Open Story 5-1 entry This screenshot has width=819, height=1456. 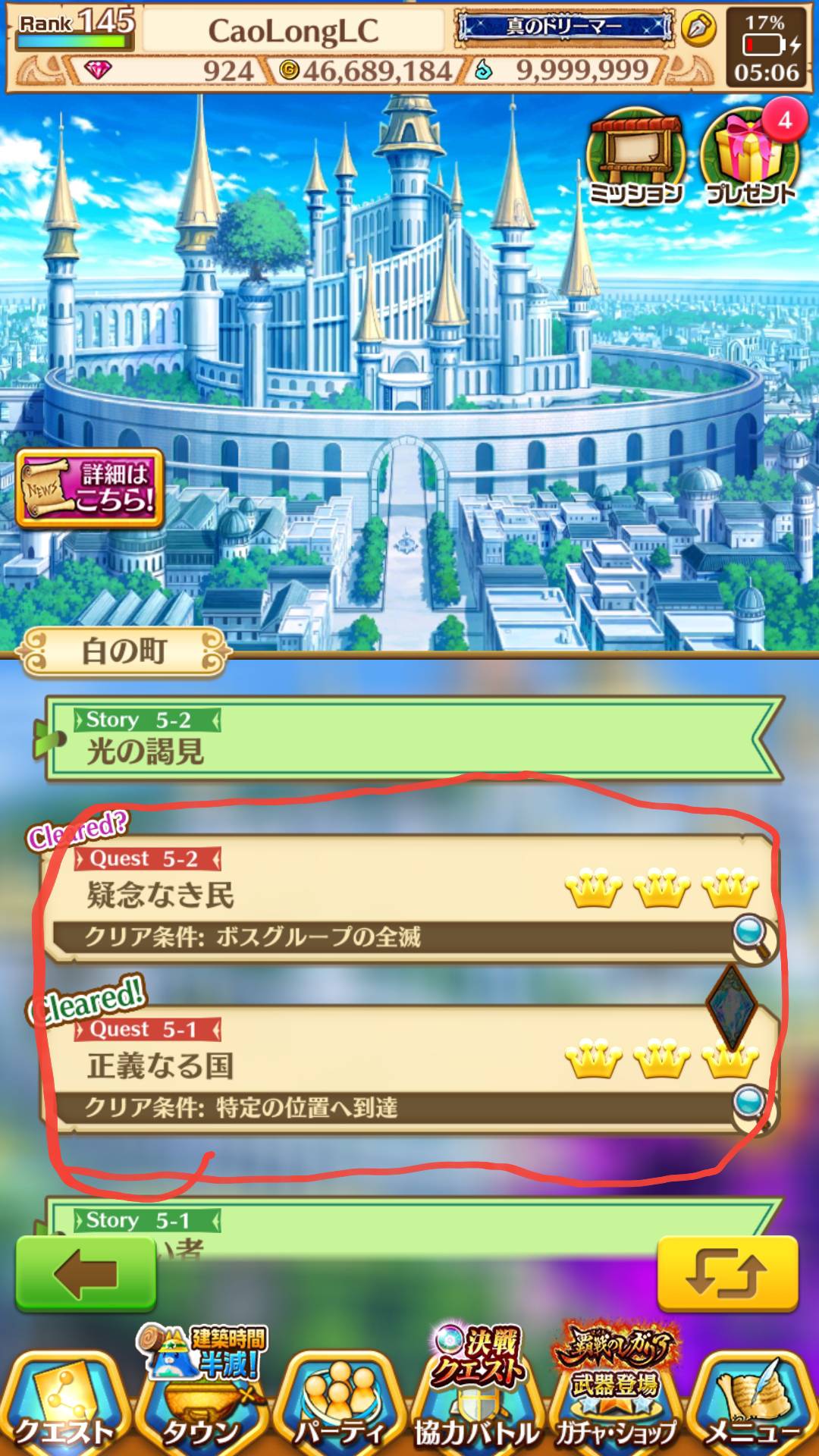(409, 1221)
